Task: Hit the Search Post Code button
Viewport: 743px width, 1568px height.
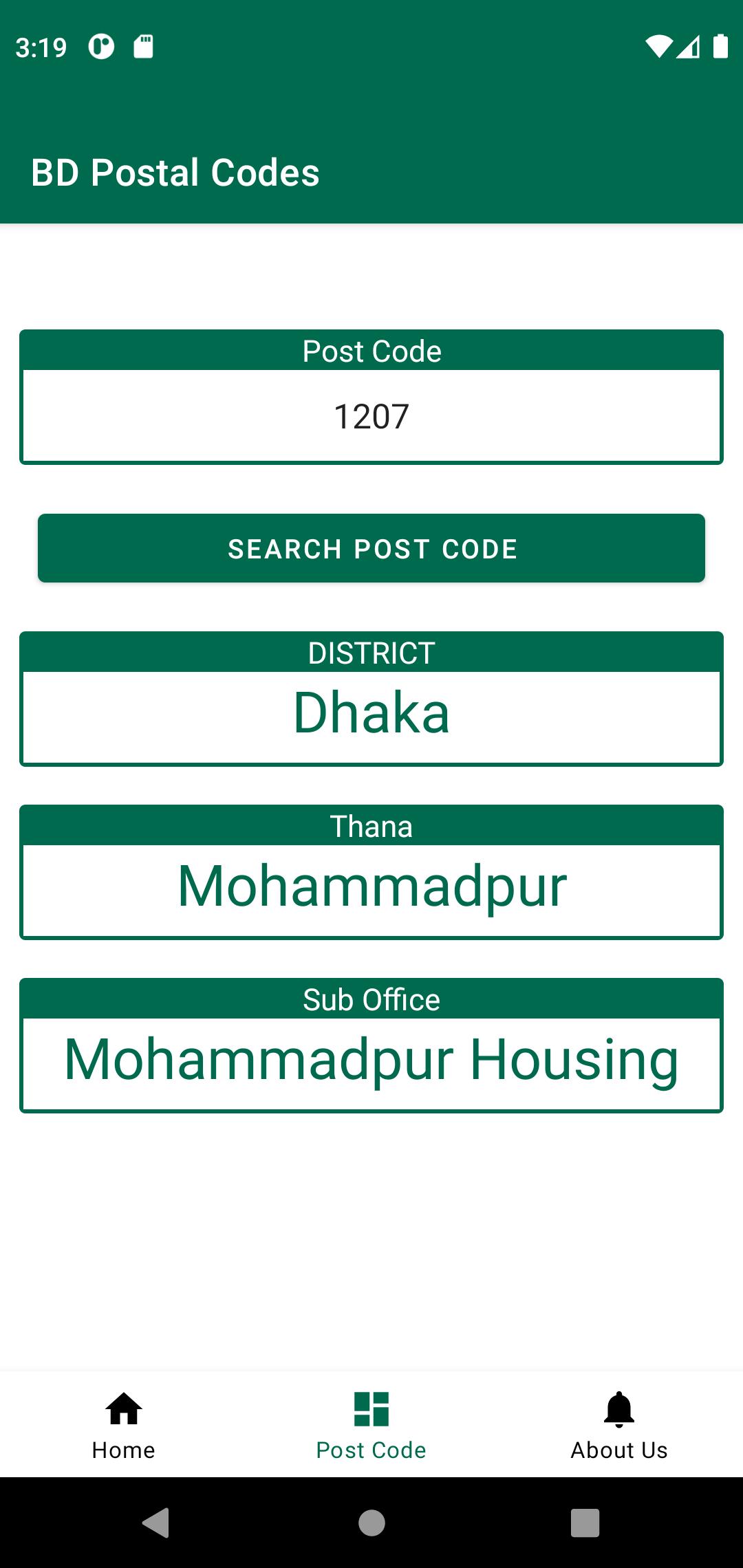Action: [x=371, y=548]
